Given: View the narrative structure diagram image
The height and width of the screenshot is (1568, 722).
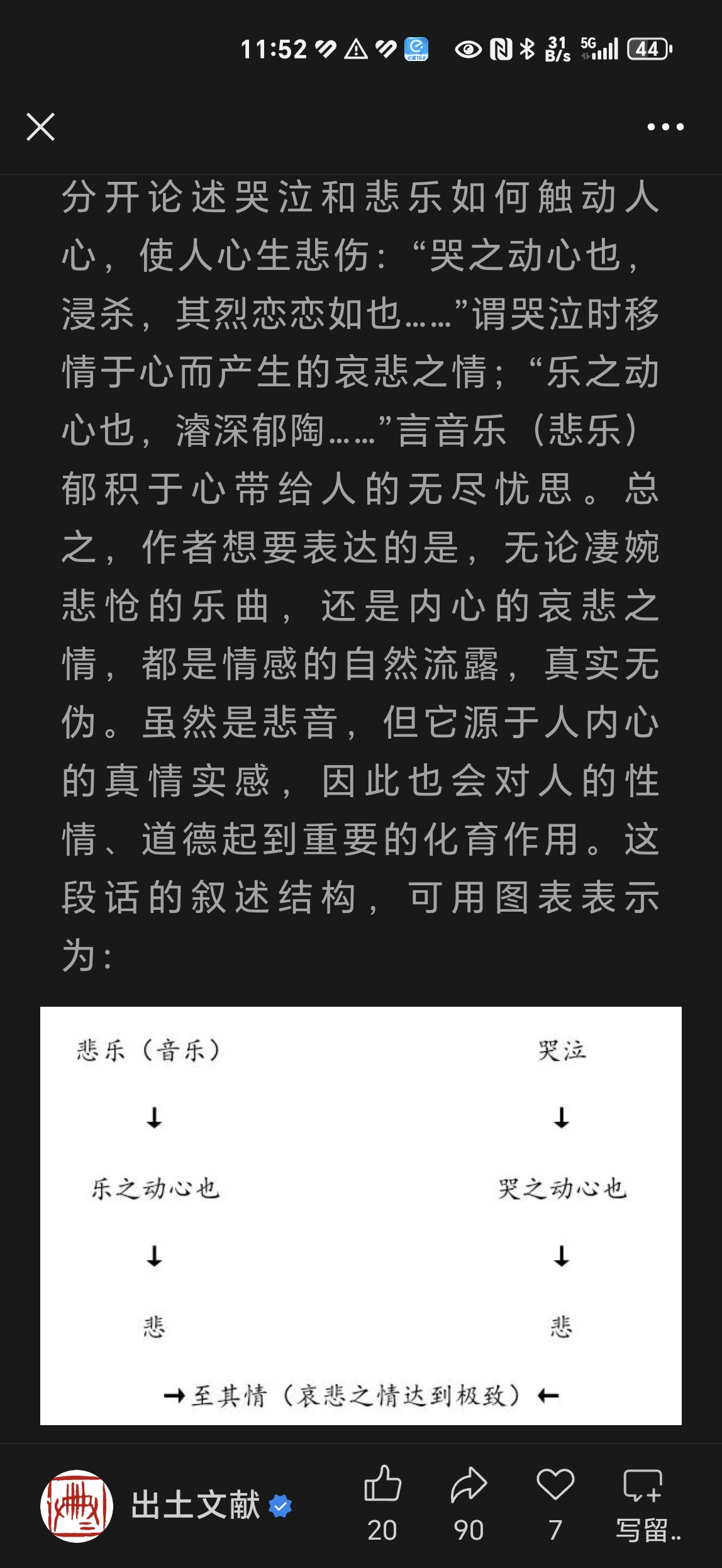Looking at the screenshot, I should tap(361, 1216).
